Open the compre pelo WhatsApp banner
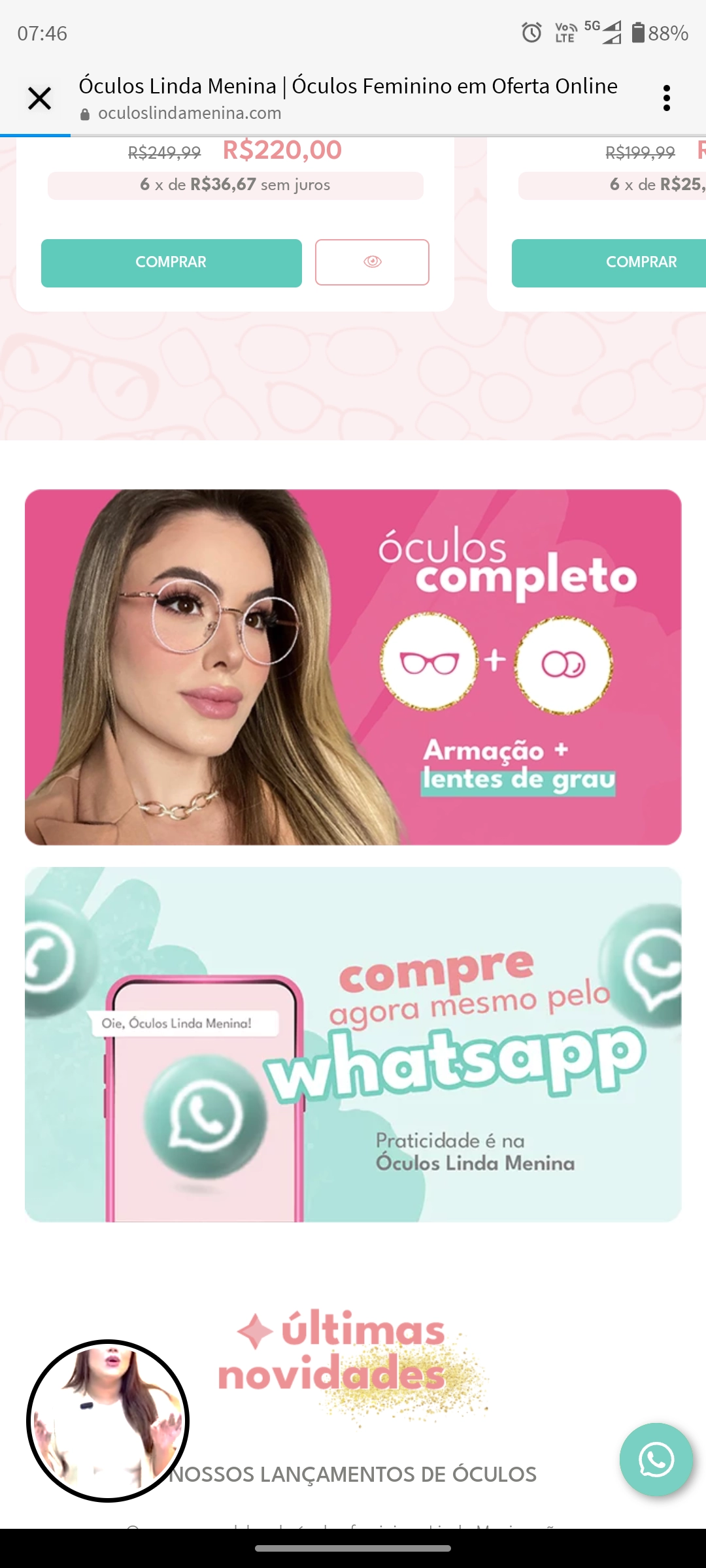706x1568 pixels. (x=353, y=1044)
